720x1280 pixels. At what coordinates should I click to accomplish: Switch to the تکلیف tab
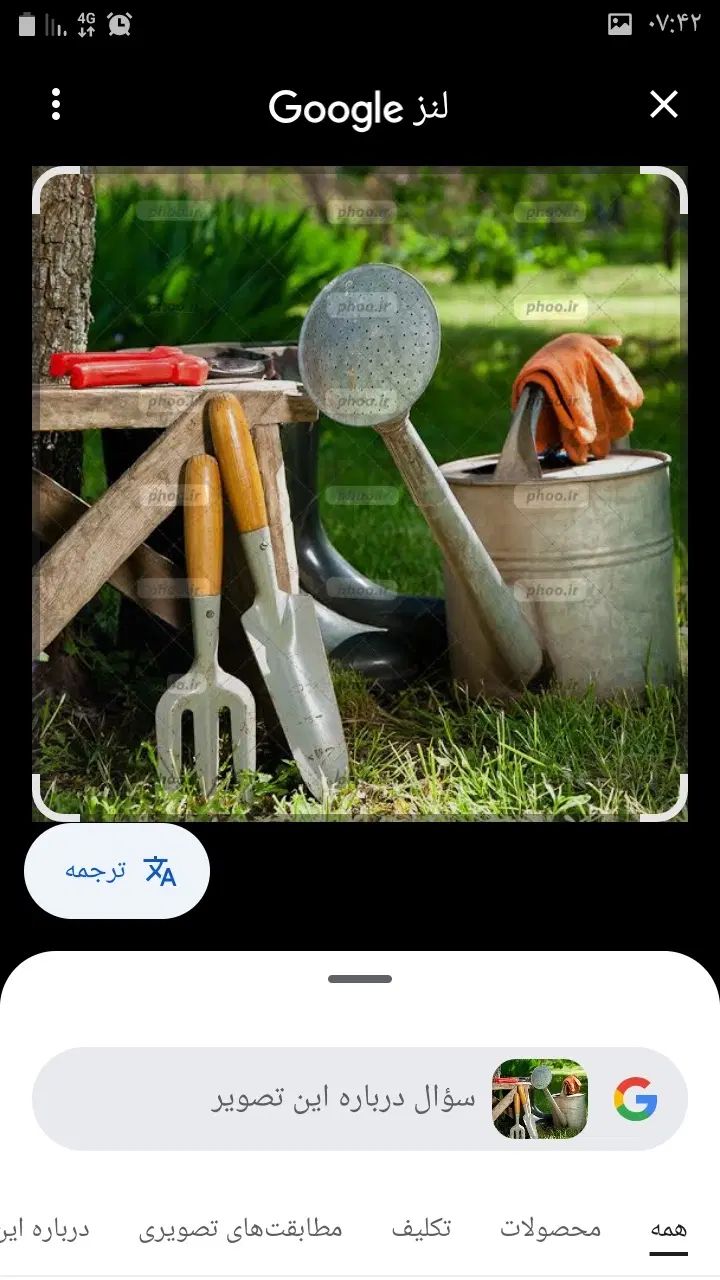(421, 1229)
